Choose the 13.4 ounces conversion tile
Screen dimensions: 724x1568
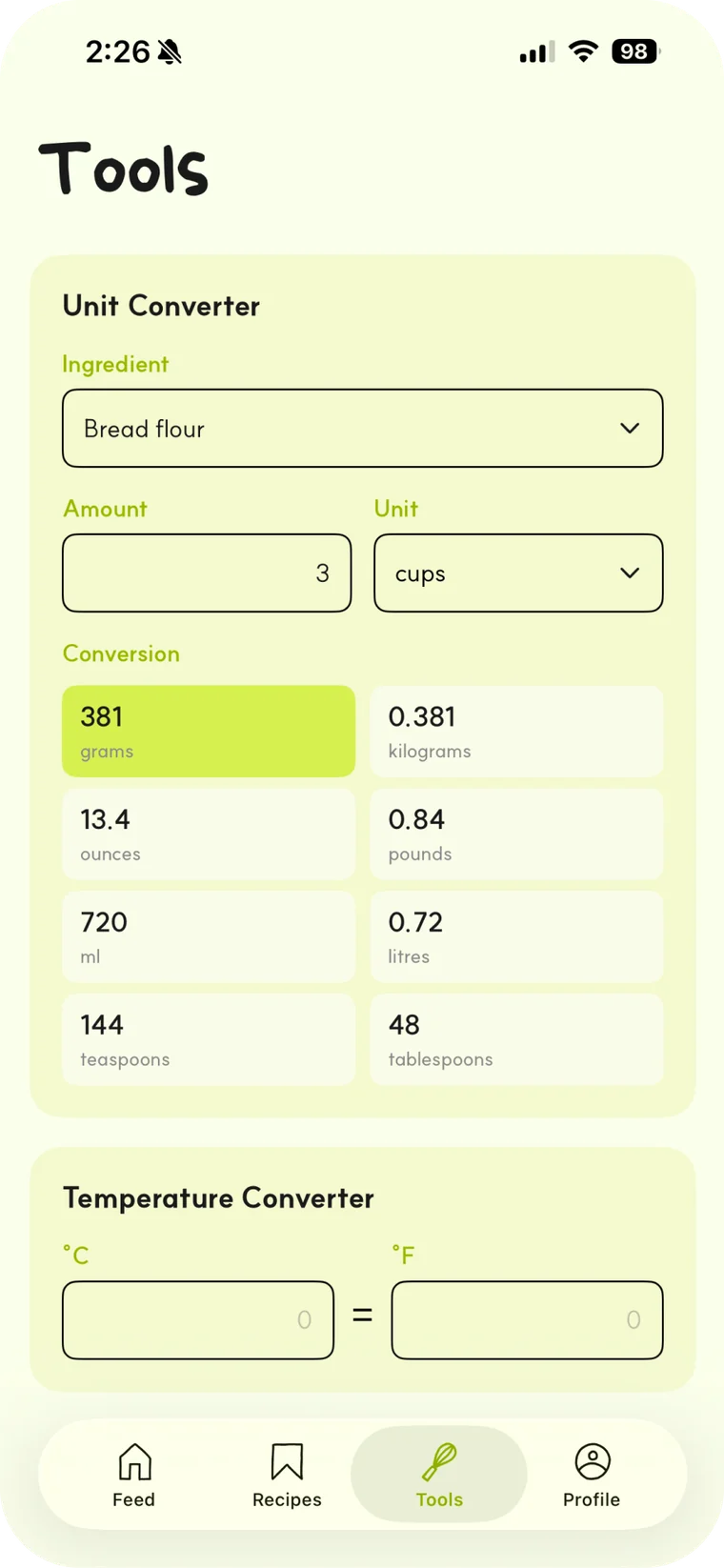click(x=209, y=834)
